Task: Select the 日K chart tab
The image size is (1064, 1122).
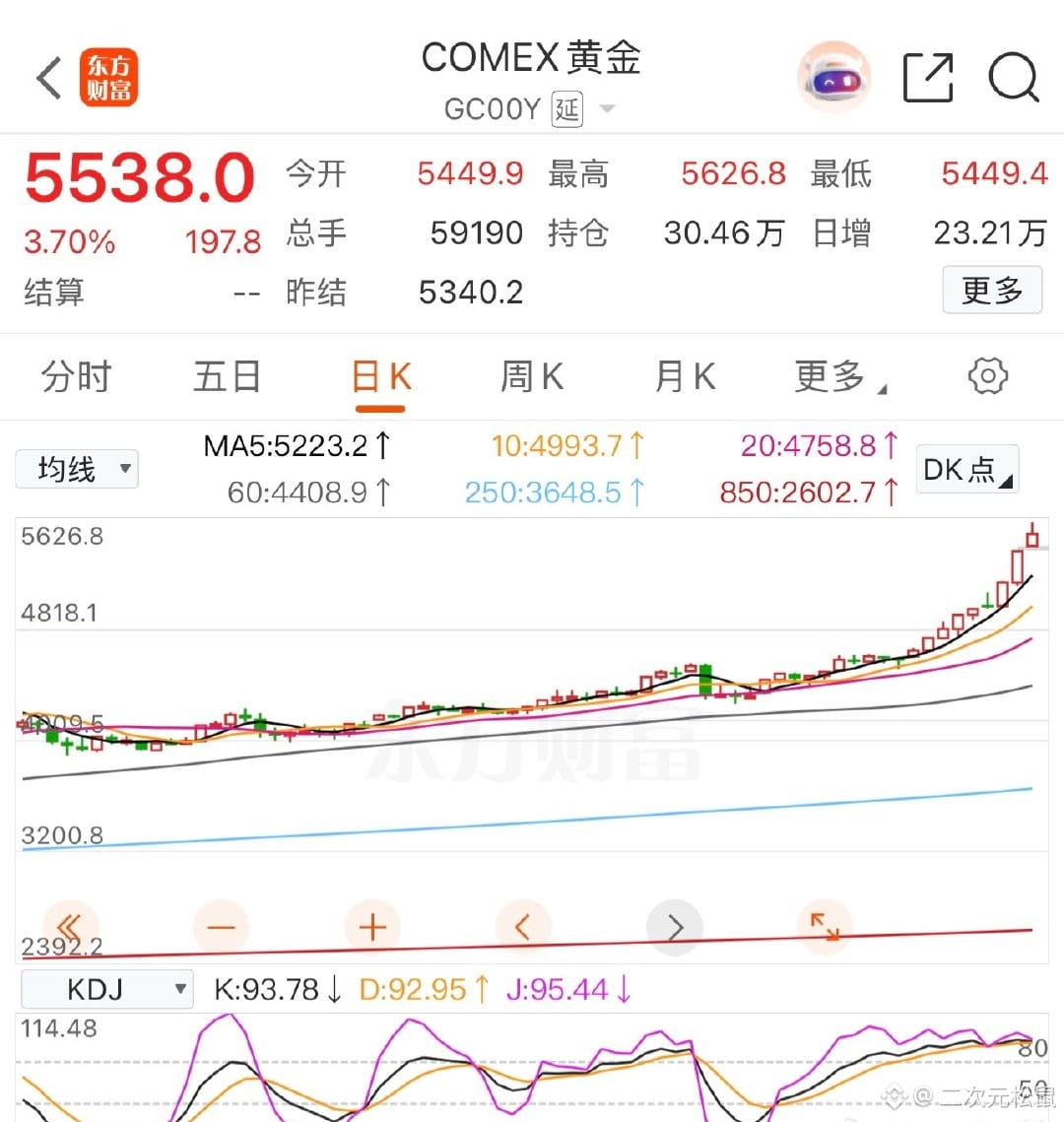Action: 381,376
